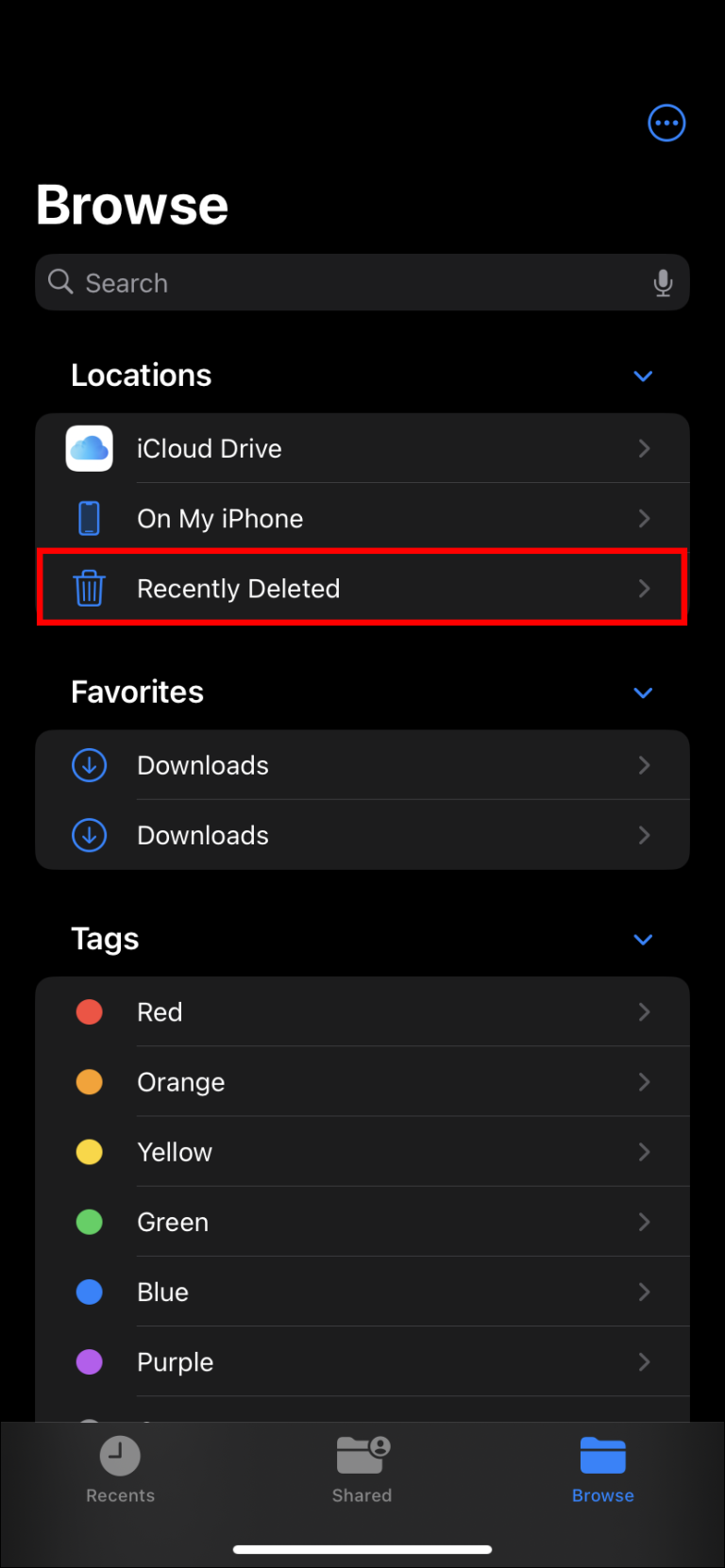Viewport: 725px width, 1568px height.
Task: Tap the iCloud Drive cloud icon
Action: [x=88, y=448]
